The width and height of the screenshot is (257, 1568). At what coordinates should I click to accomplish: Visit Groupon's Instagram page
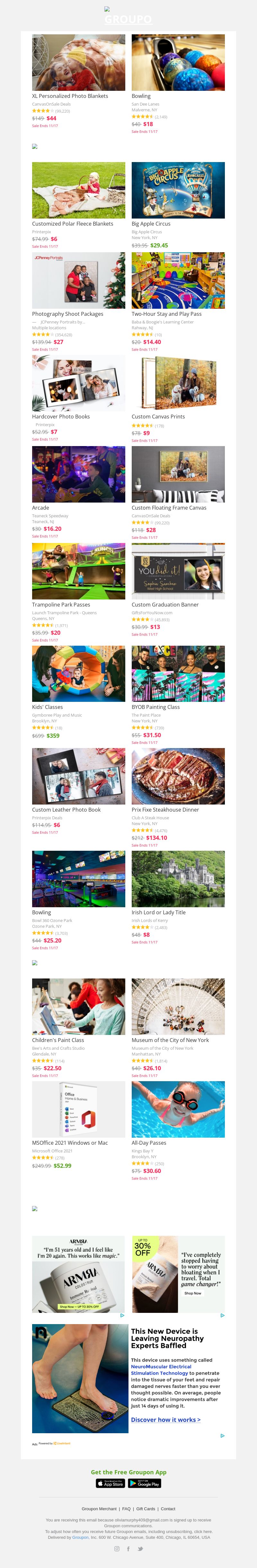[x=117, y=1548]
